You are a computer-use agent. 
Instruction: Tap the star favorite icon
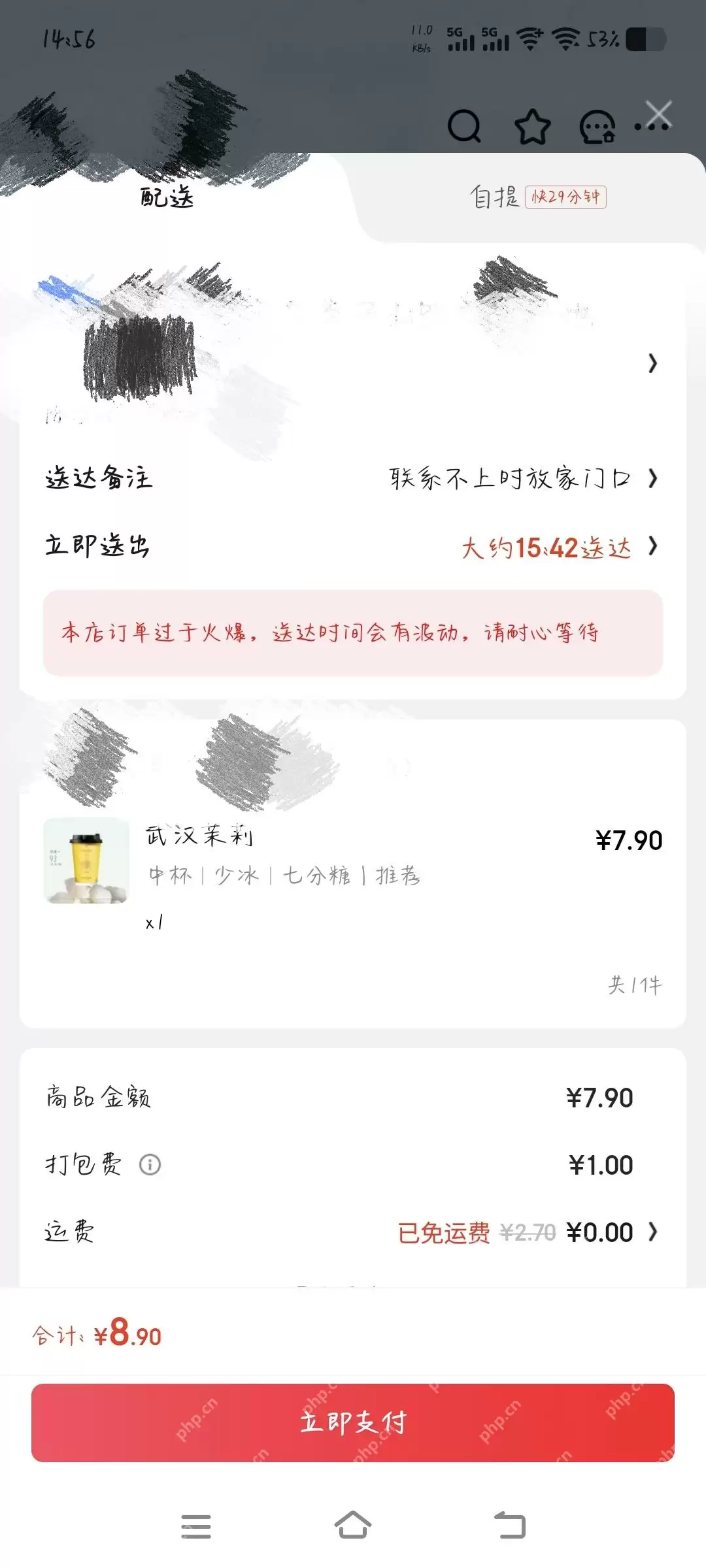click(x=531, y=126)
